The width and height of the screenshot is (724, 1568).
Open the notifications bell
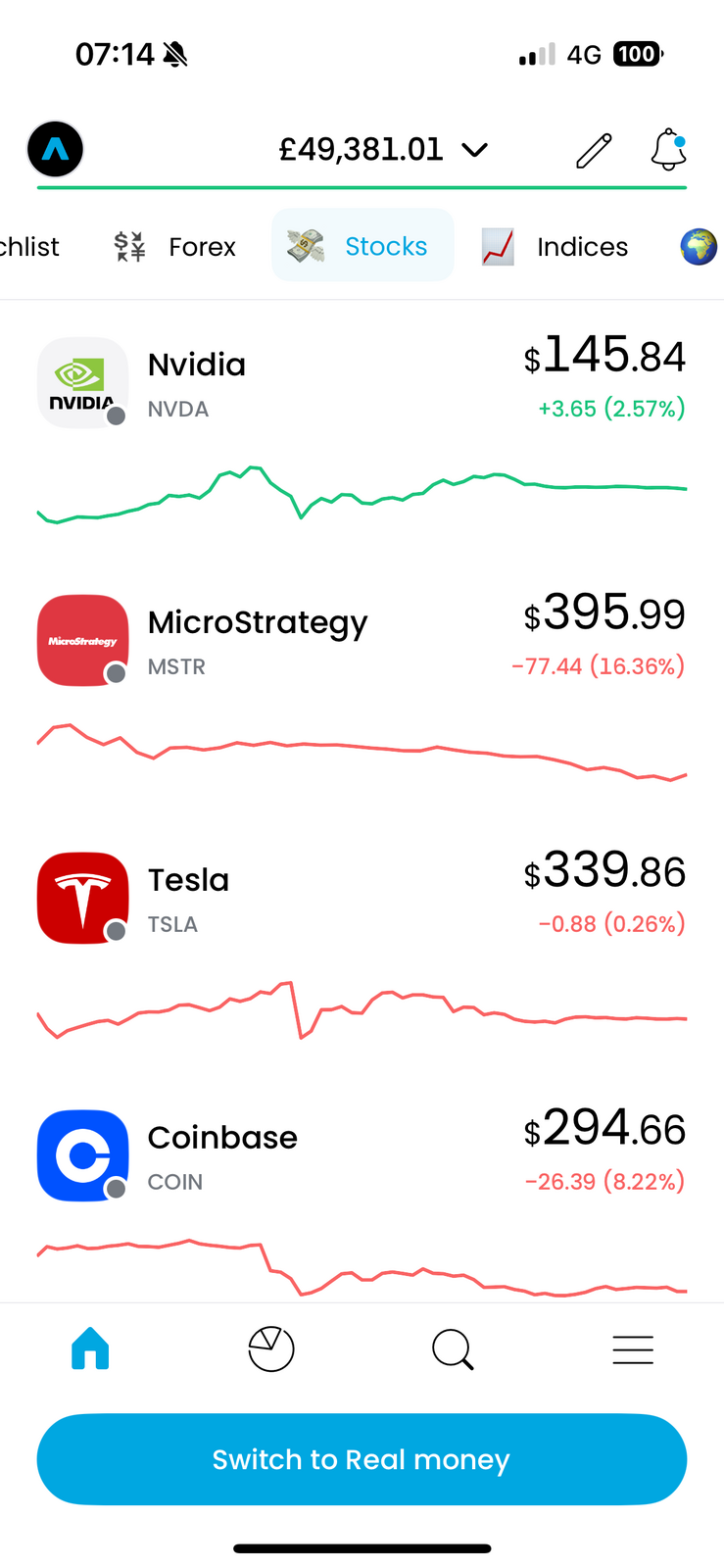pos(668,150)
